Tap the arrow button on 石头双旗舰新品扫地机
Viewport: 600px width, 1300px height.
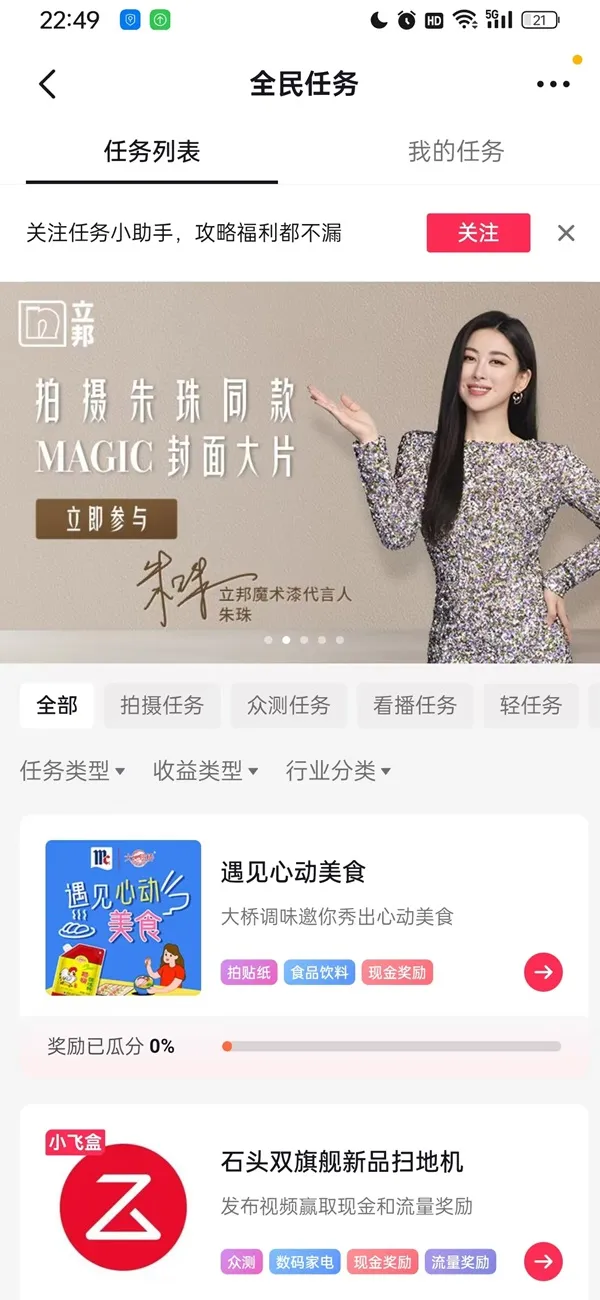pos(544,1262)
